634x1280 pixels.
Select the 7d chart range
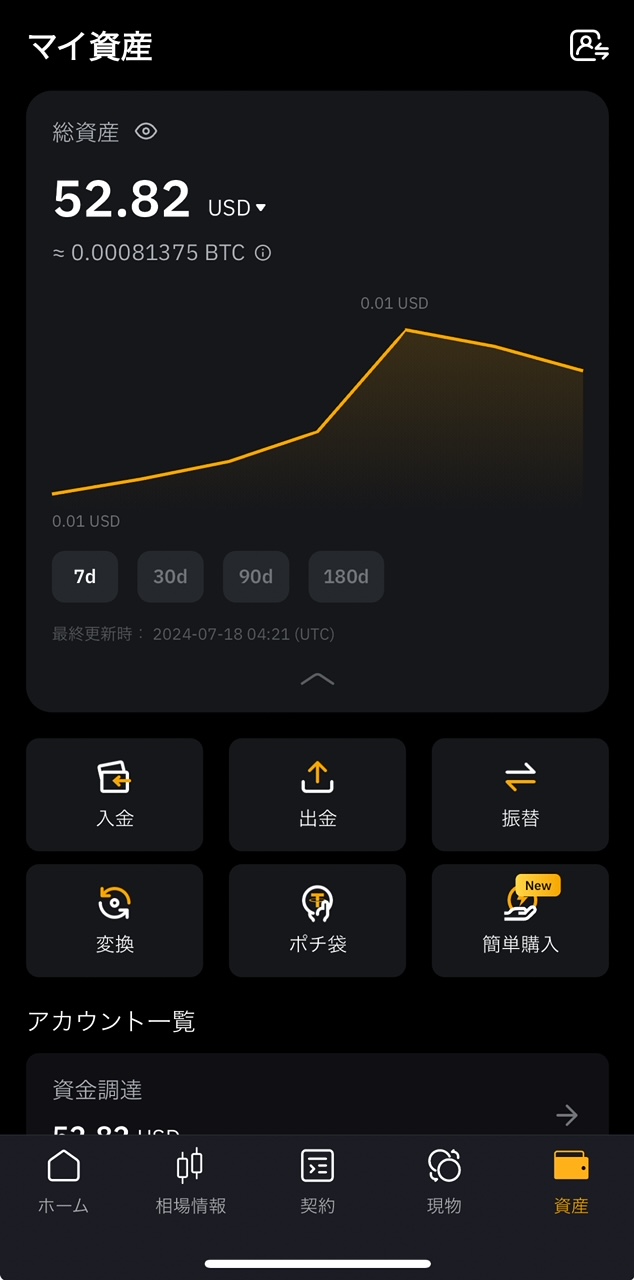[x=85, y=577]
